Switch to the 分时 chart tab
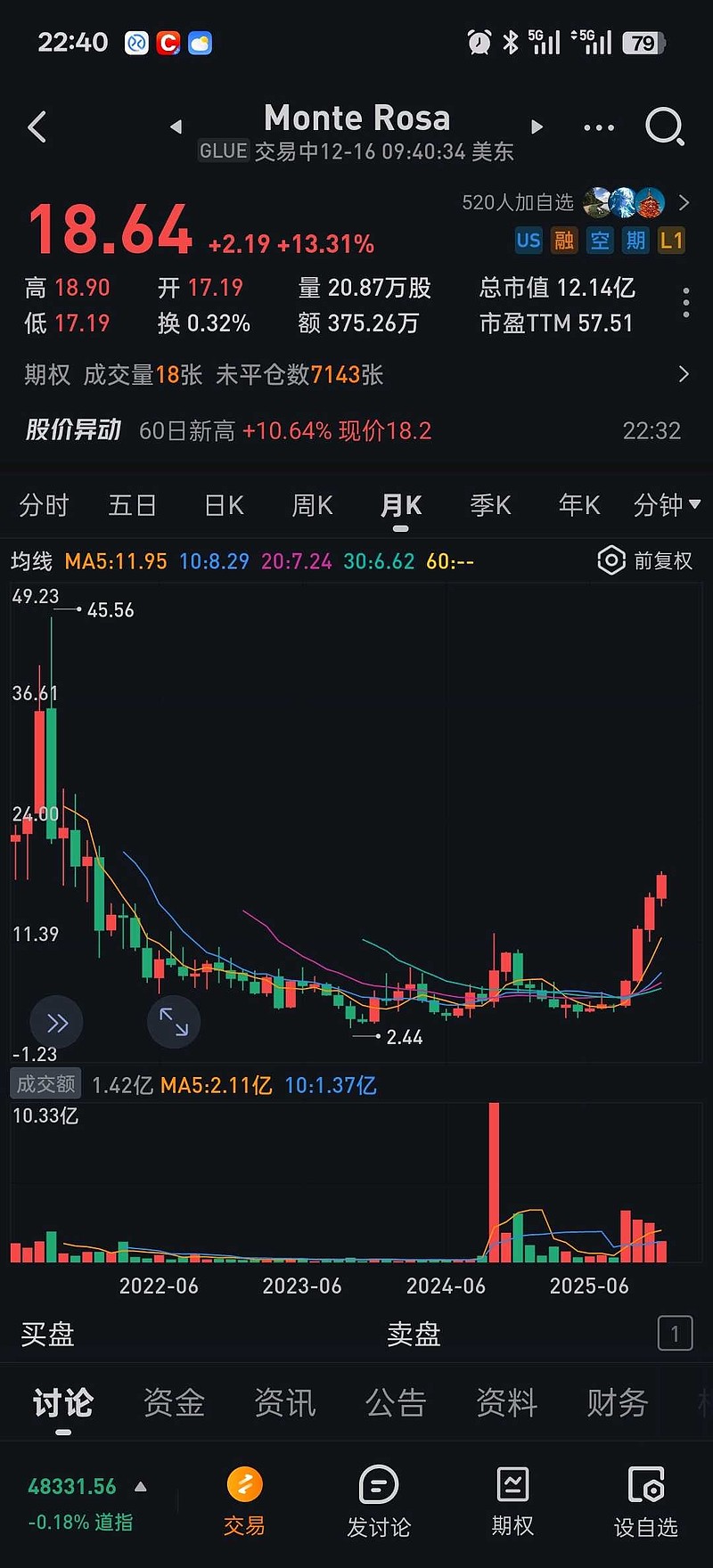The image size is (713, 1568). [44, 506]
